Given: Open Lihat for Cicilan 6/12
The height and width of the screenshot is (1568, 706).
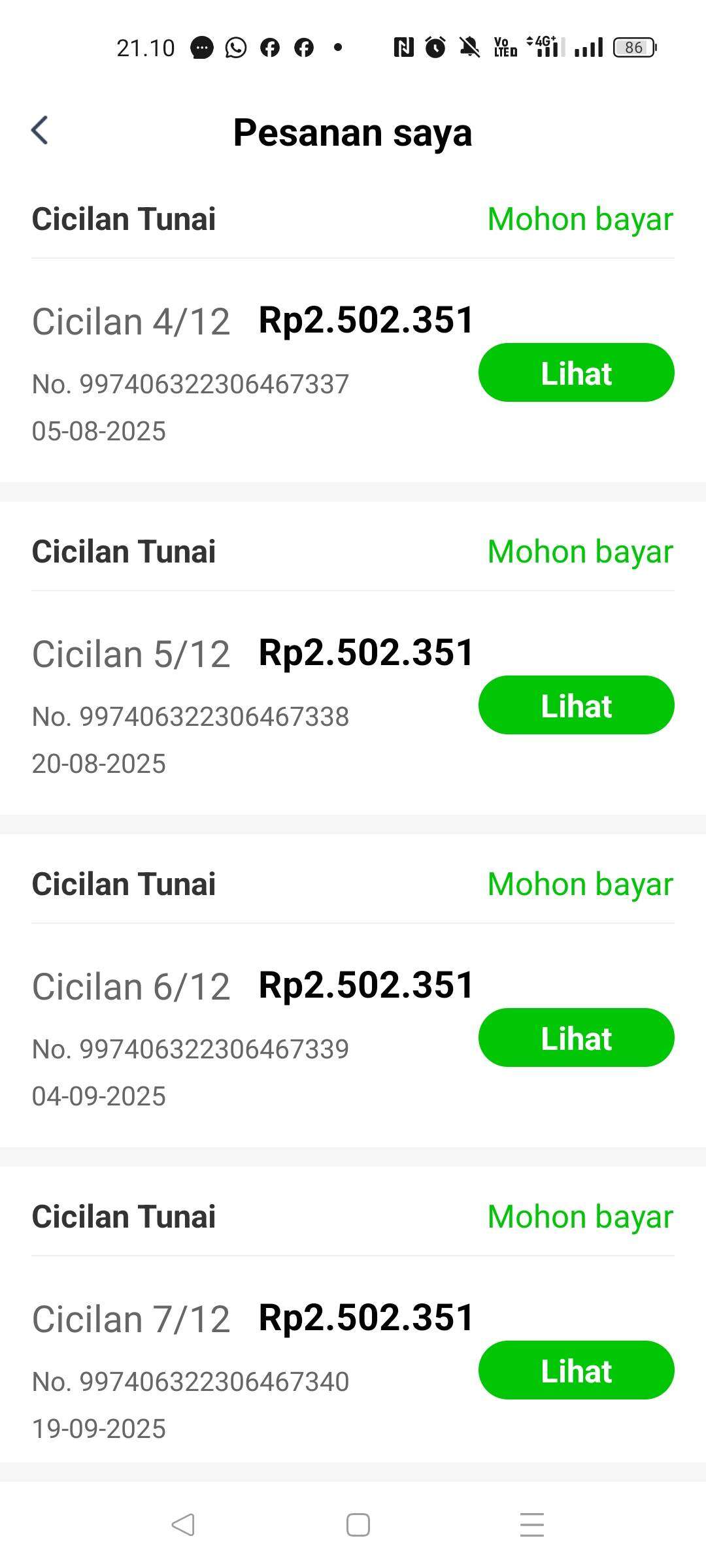Looking at the screenshot, I should coord(576,1037).
